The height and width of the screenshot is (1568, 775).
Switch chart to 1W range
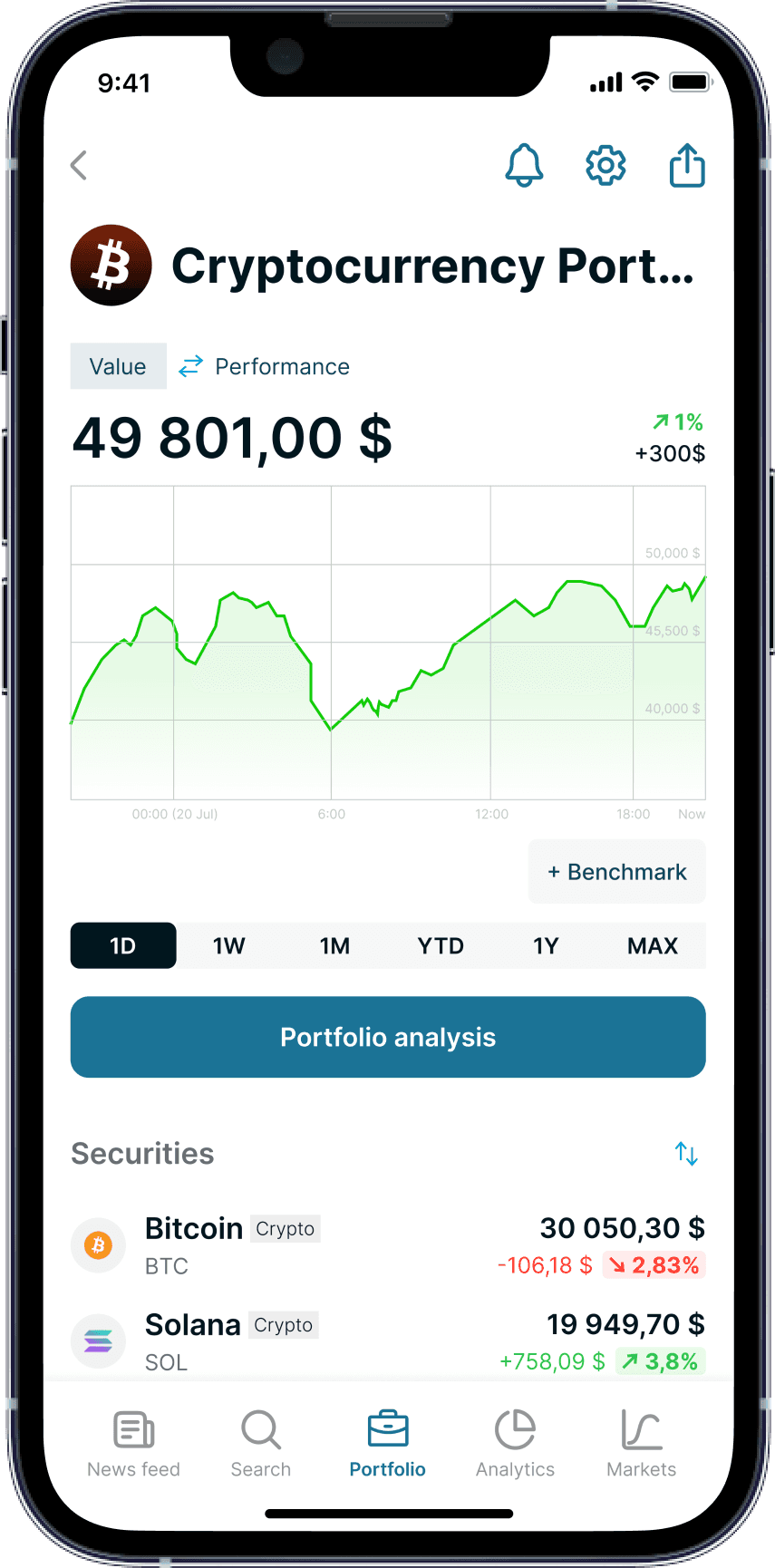(229, 945)
